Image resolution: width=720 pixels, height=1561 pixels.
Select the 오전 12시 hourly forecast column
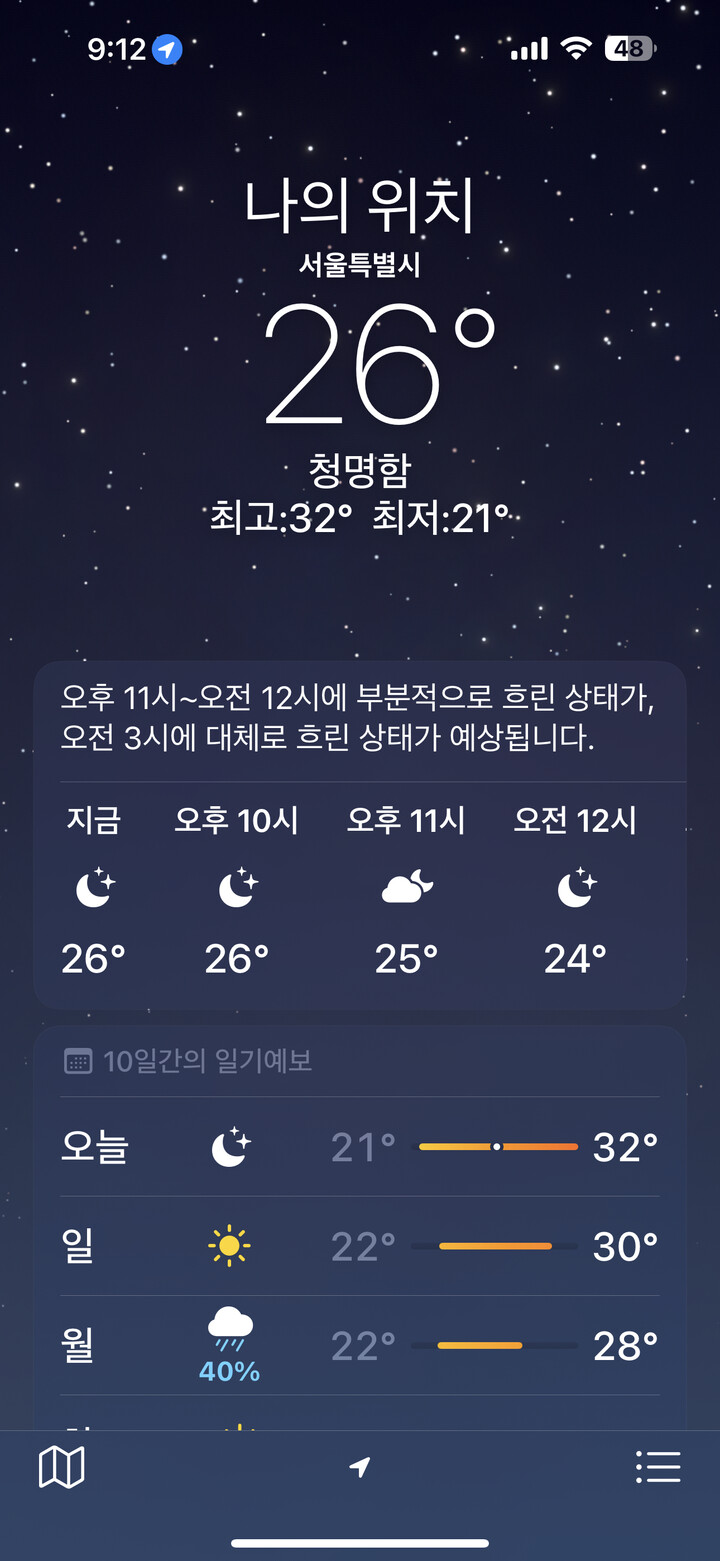[x=575, y=888]
